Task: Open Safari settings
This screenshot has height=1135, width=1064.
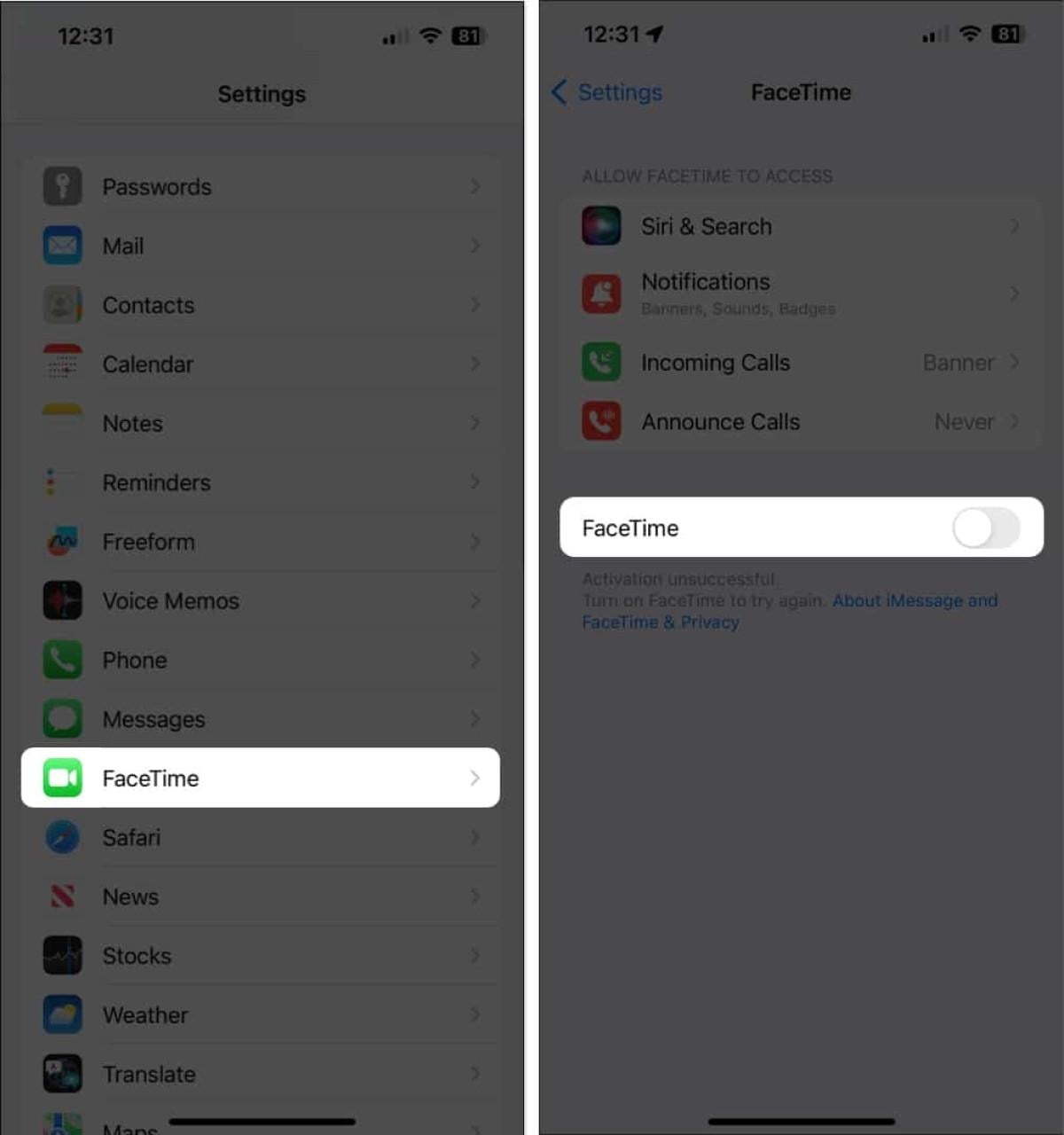Action: (x=260, y=837)
